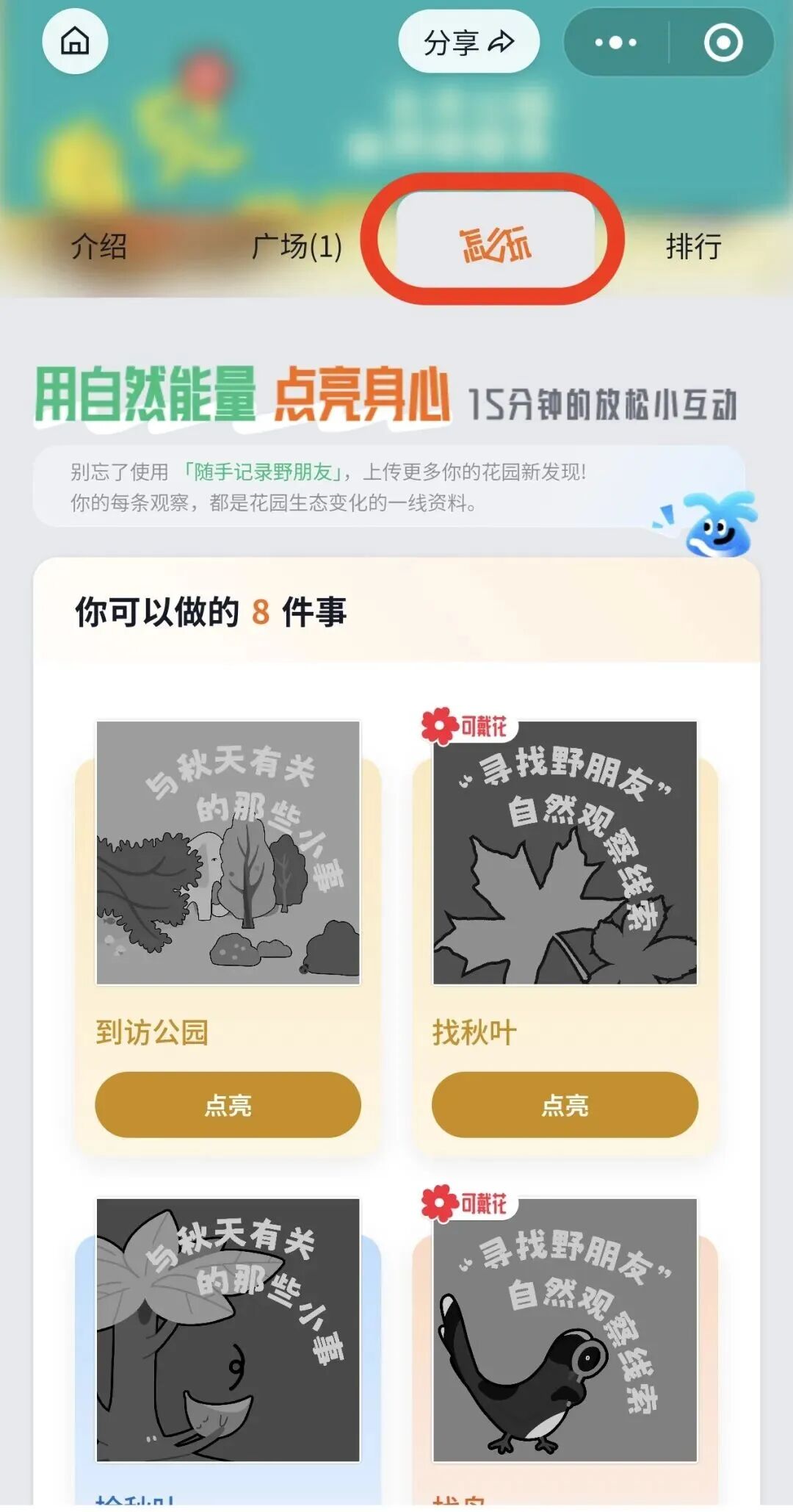Open the three-dot more menu
Image resolution: width=793 pixels, height=1512 pixels.
[615, 43]
